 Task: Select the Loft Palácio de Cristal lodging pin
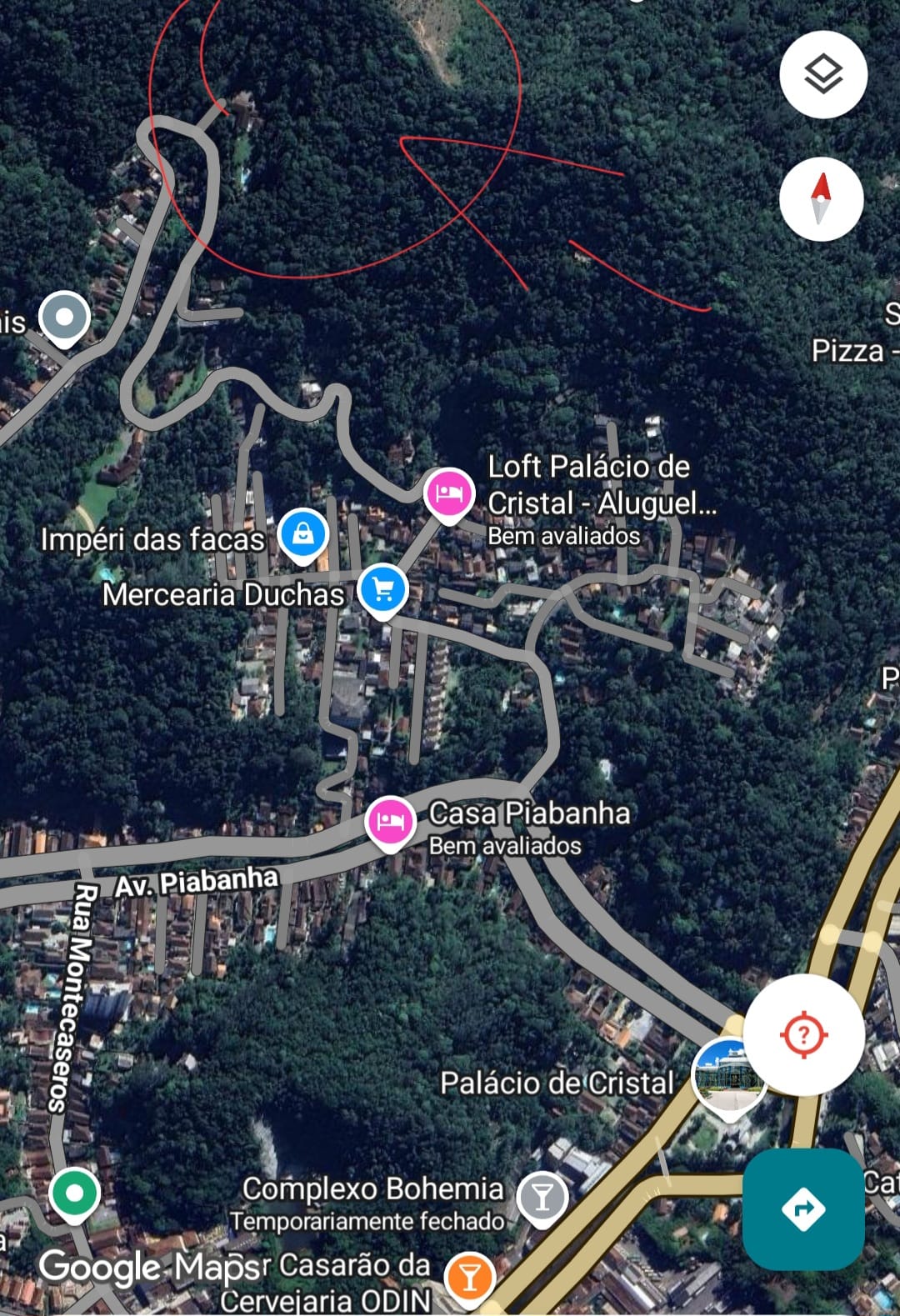pos(449,493)
